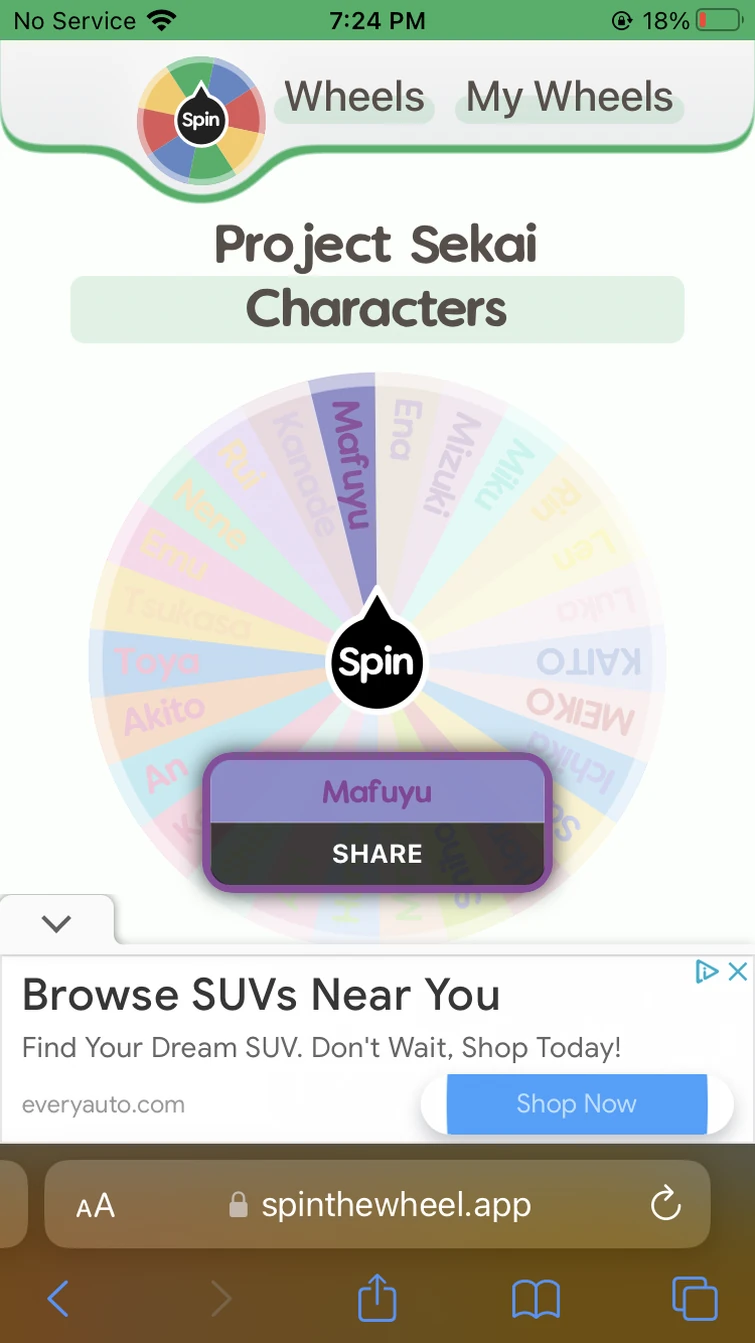Edit the spinthewheel.app address bar
The height and width of the screenshot is (1343, 755).
click(x=396, y=1205)
